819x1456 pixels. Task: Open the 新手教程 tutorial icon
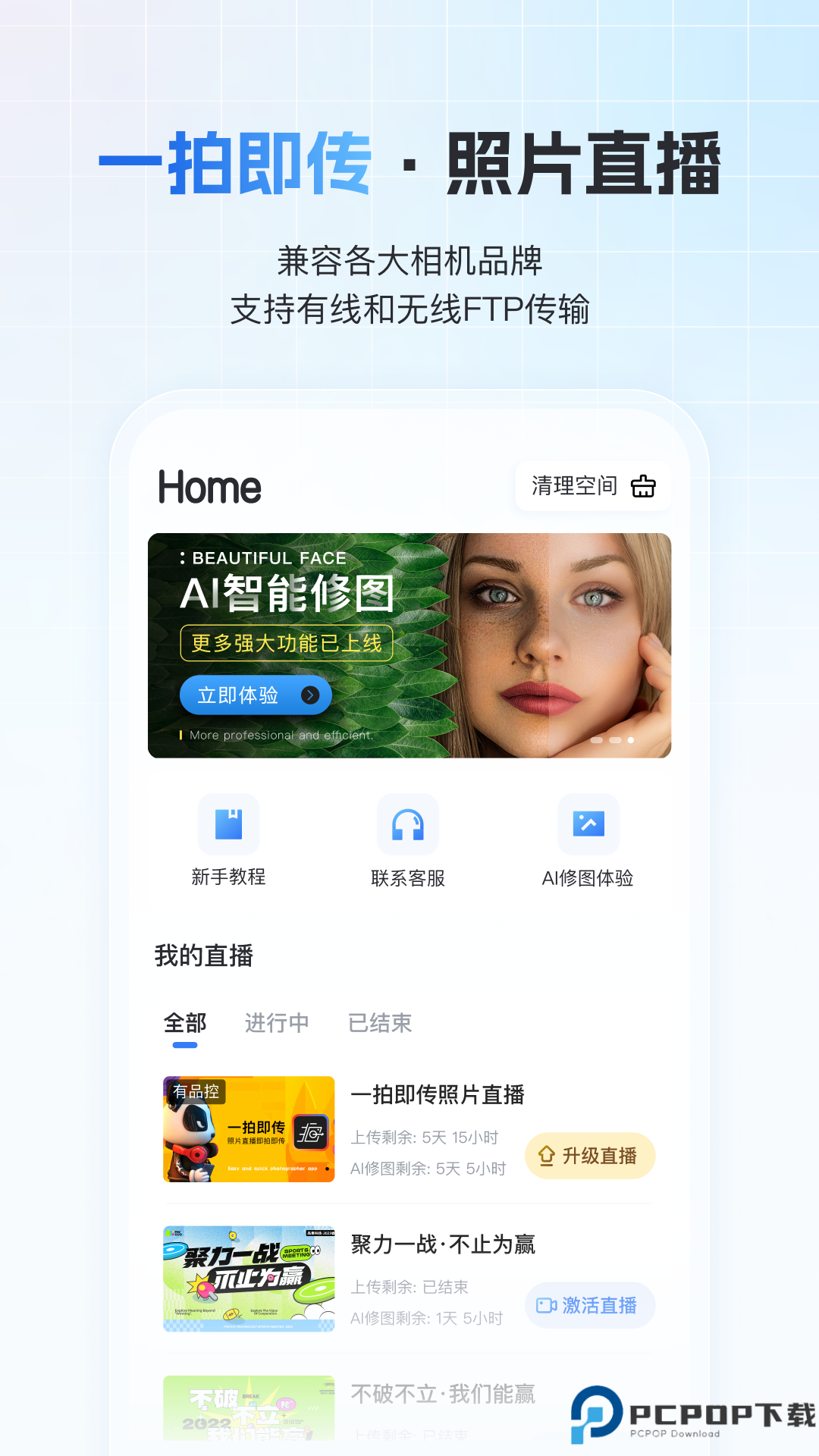coord(229,824)
